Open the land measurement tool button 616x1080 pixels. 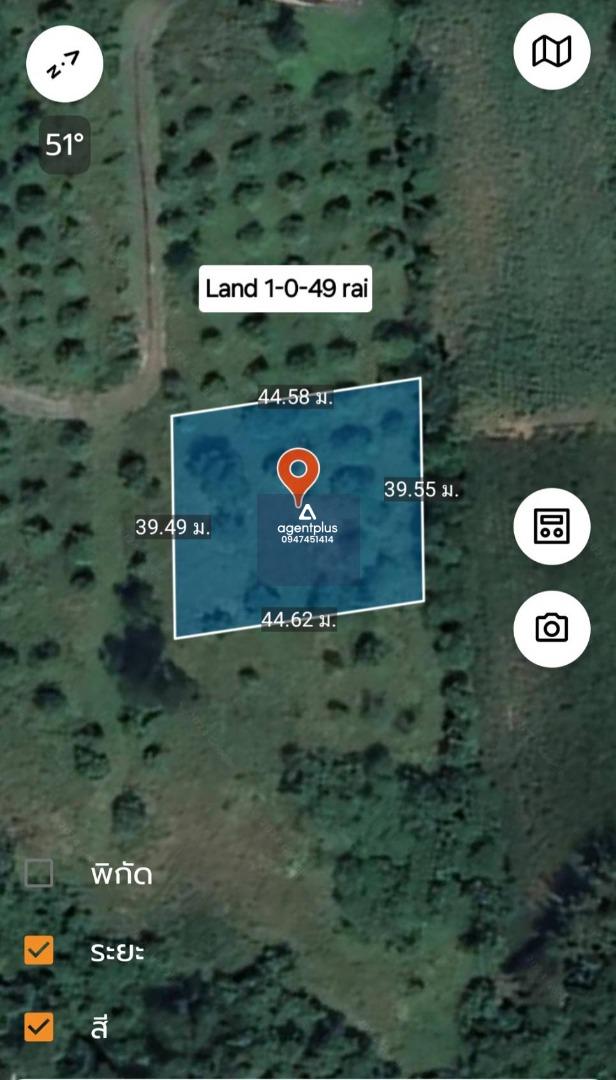pyautogui.click(x=552, y=527)
